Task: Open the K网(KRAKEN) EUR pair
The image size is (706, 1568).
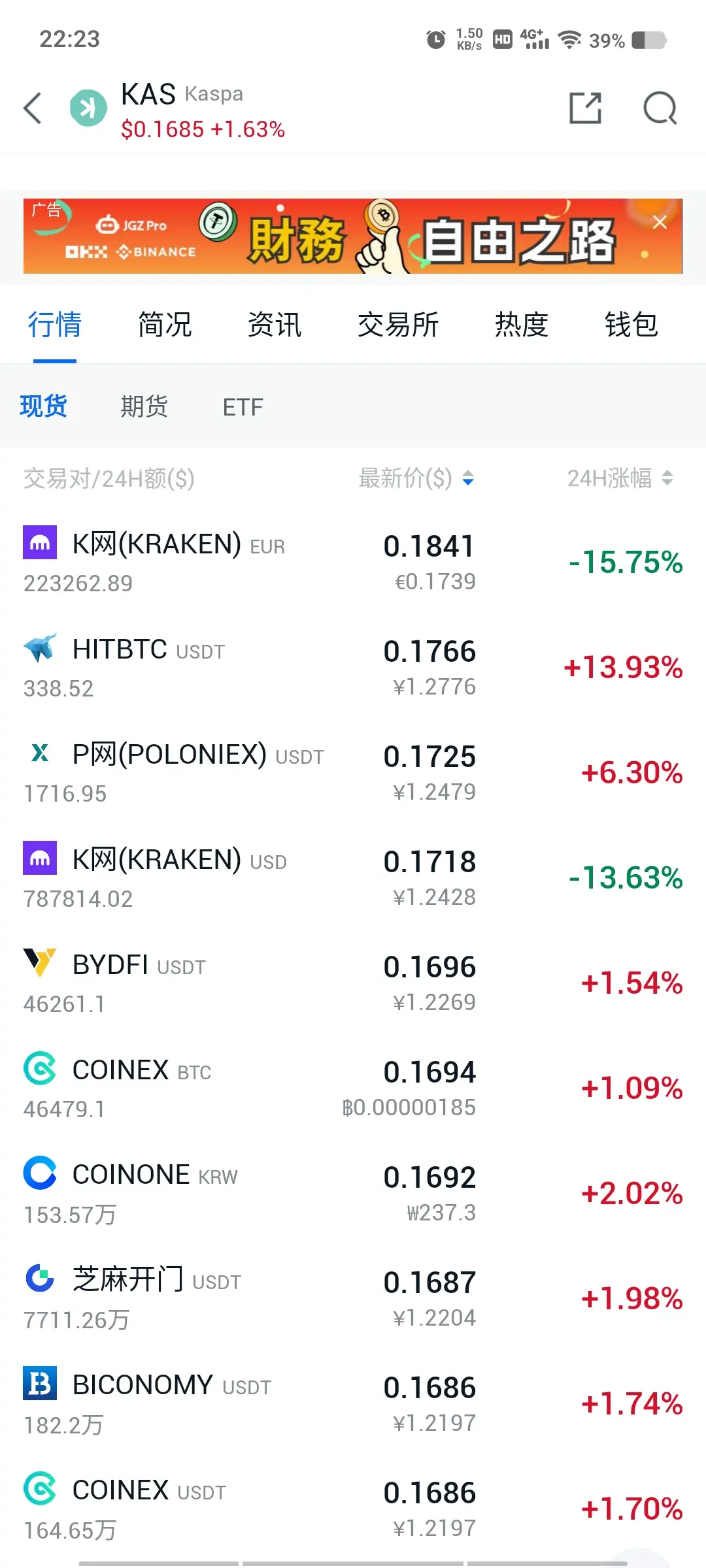Action: pos(353,562)
